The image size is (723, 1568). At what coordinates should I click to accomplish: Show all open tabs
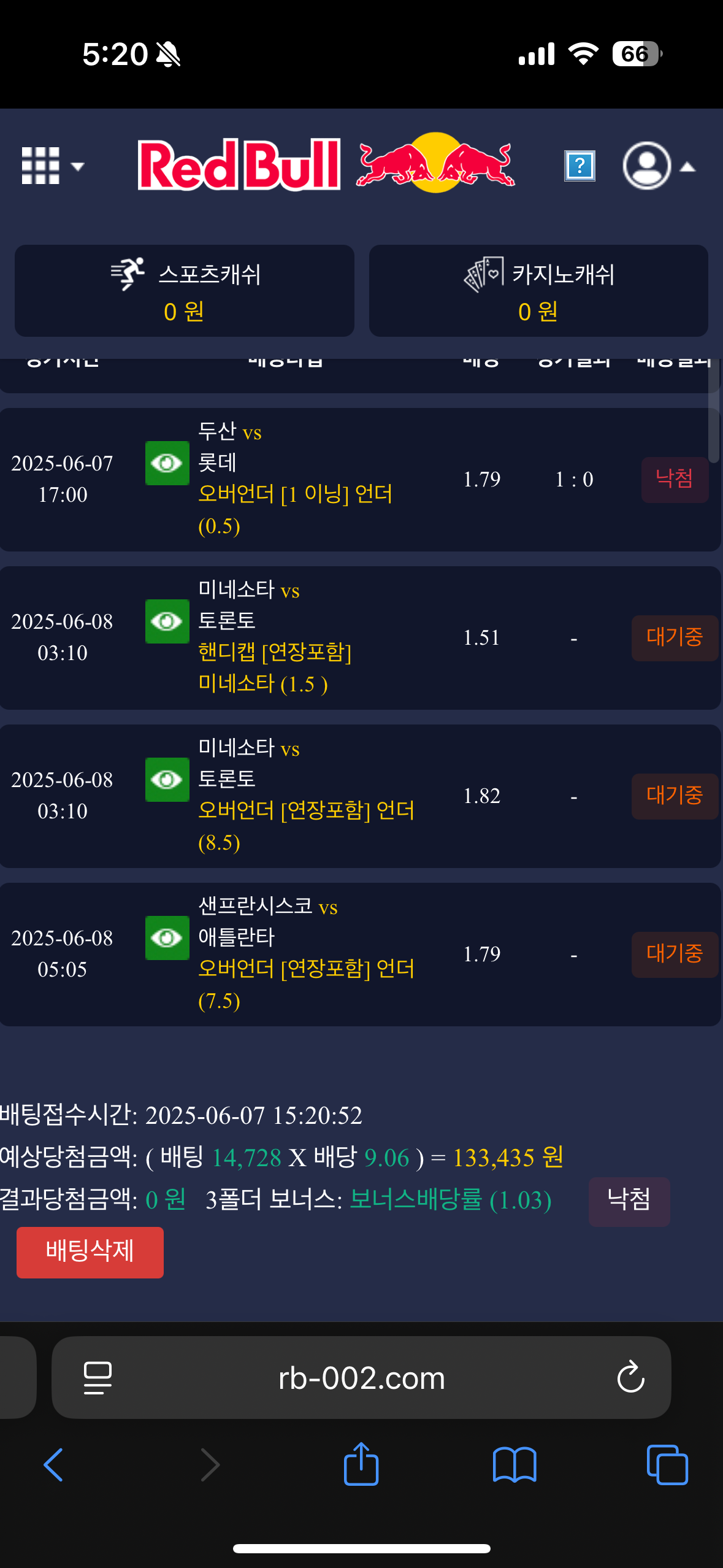[x=667, y=1465]
